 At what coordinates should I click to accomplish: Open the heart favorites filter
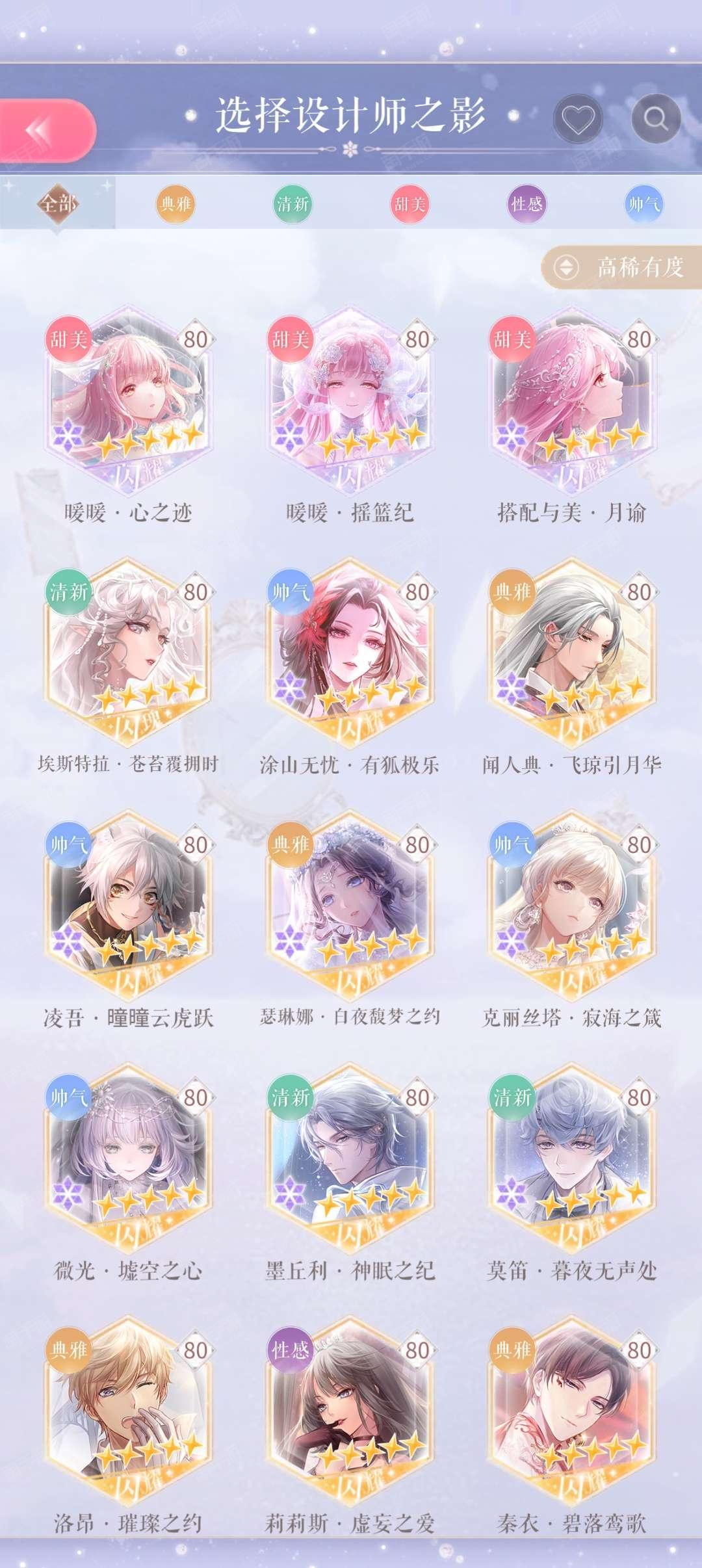point(578,119)
